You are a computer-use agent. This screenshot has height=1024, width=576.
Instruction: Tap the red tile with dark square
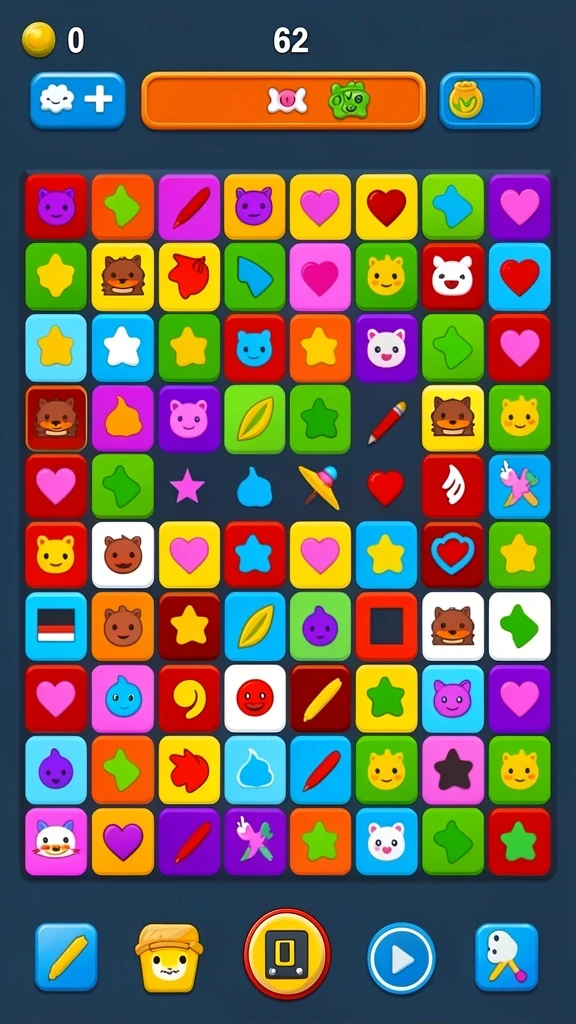387,626
